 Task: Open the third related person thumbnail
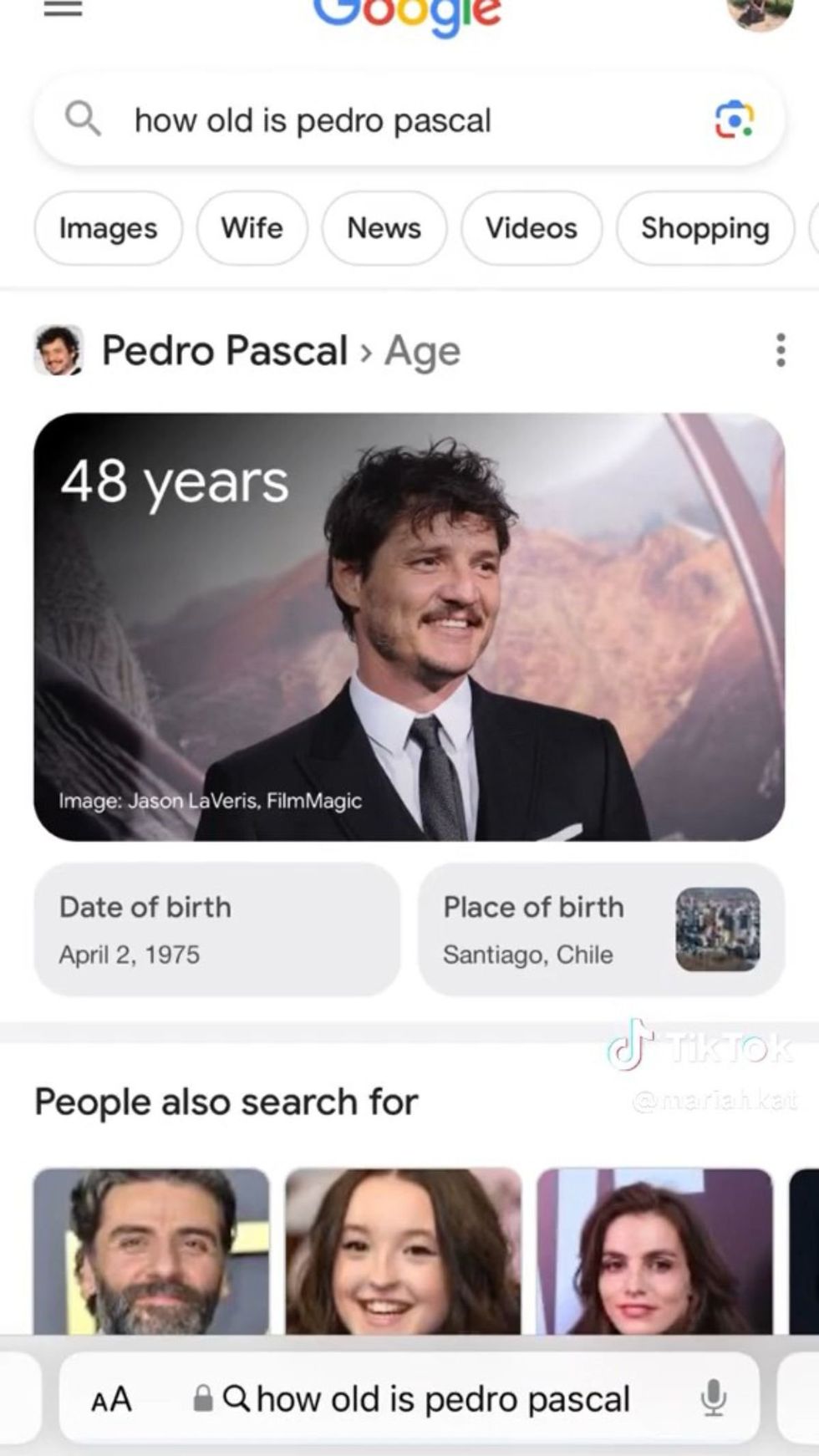click(654, 1250)
